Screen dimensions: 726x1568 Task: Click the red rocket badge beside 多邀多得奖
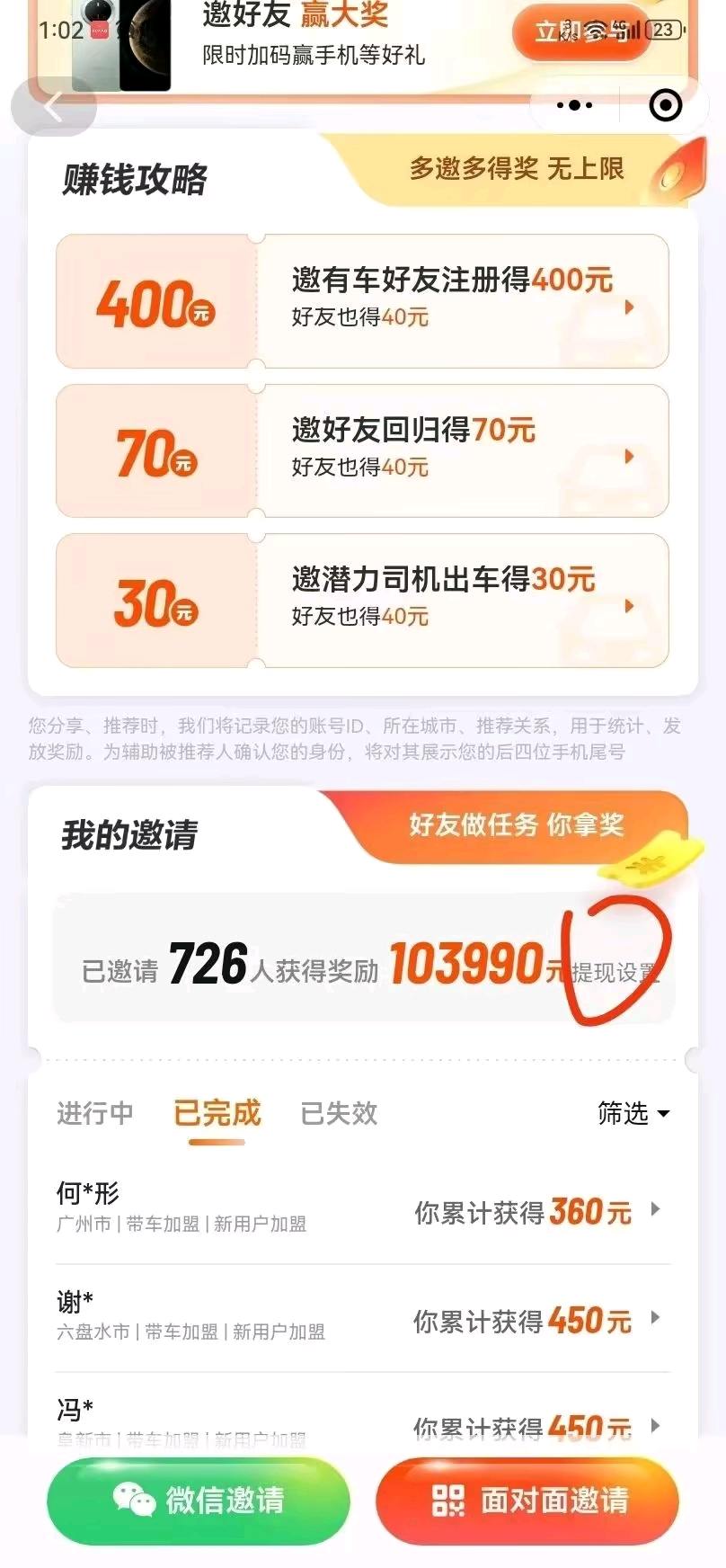[x=680, y=171]
